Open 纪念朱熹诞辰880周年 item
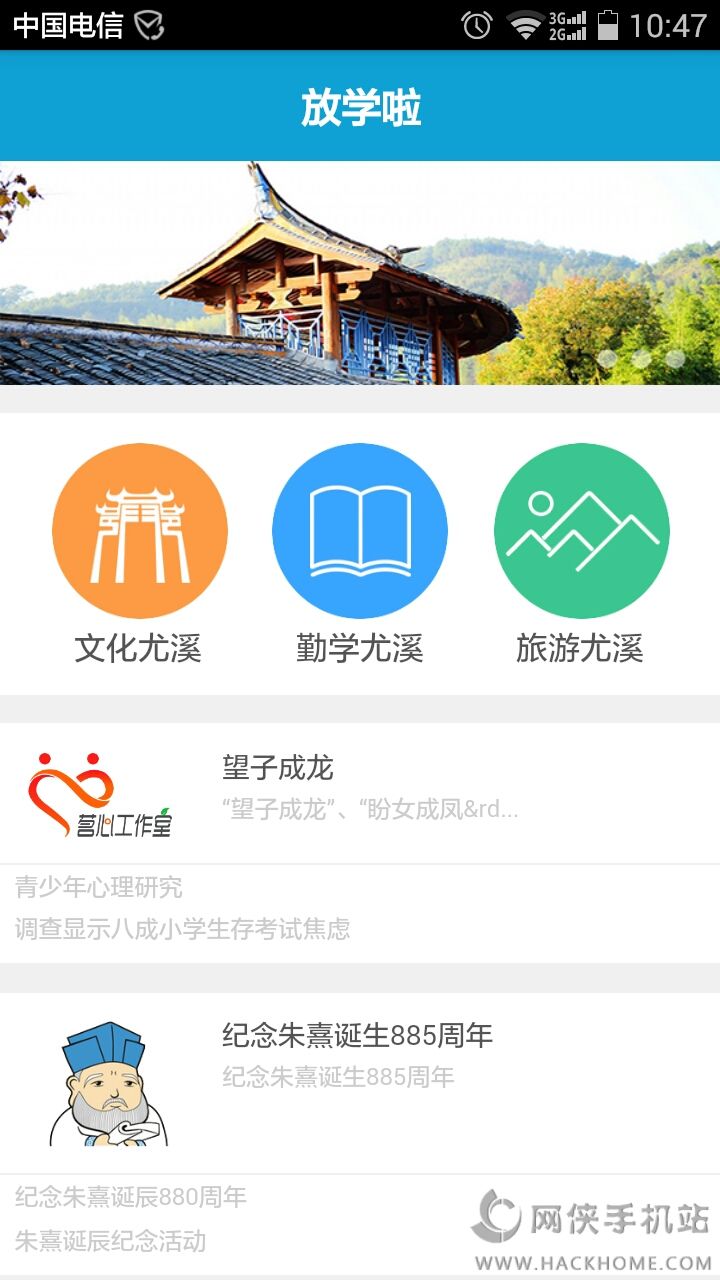720x1280 pixels. click(131, 1197)
